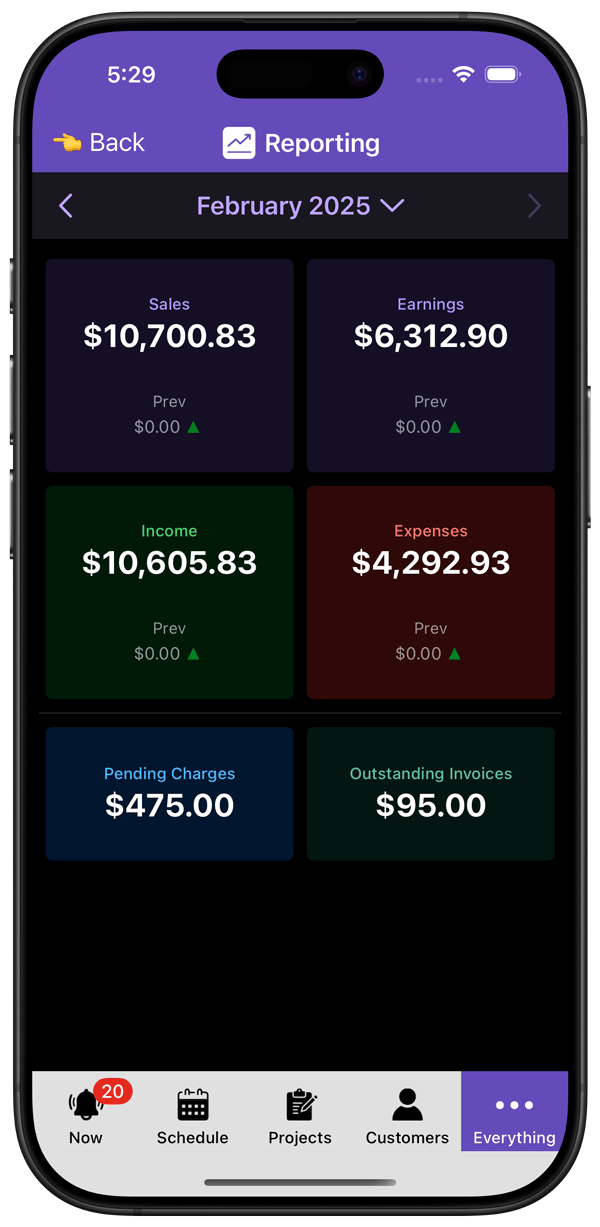View the Income card details
Image resolution: width=600 pixels, height=1227 pixels.
(169, 592)
